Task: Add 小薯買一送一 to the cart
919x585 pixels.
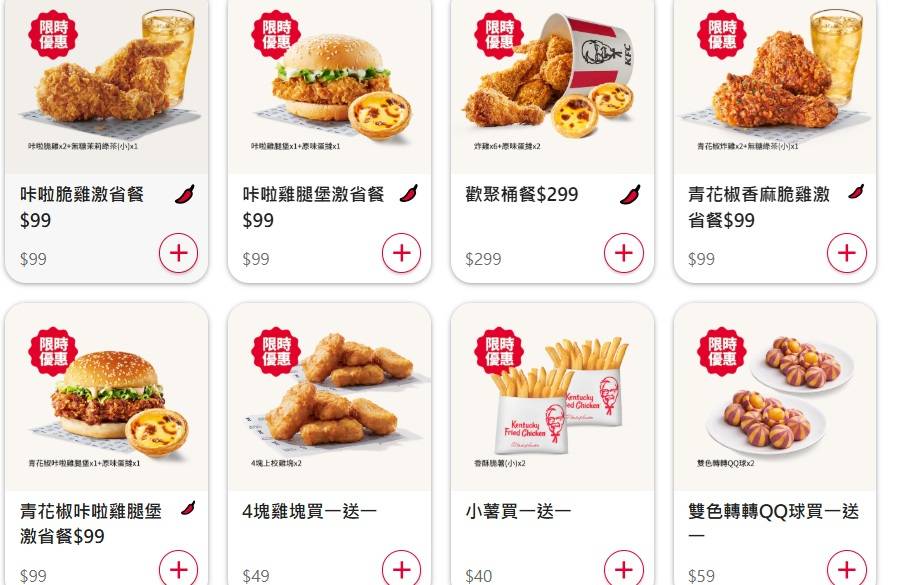Action: click(623, 569)
